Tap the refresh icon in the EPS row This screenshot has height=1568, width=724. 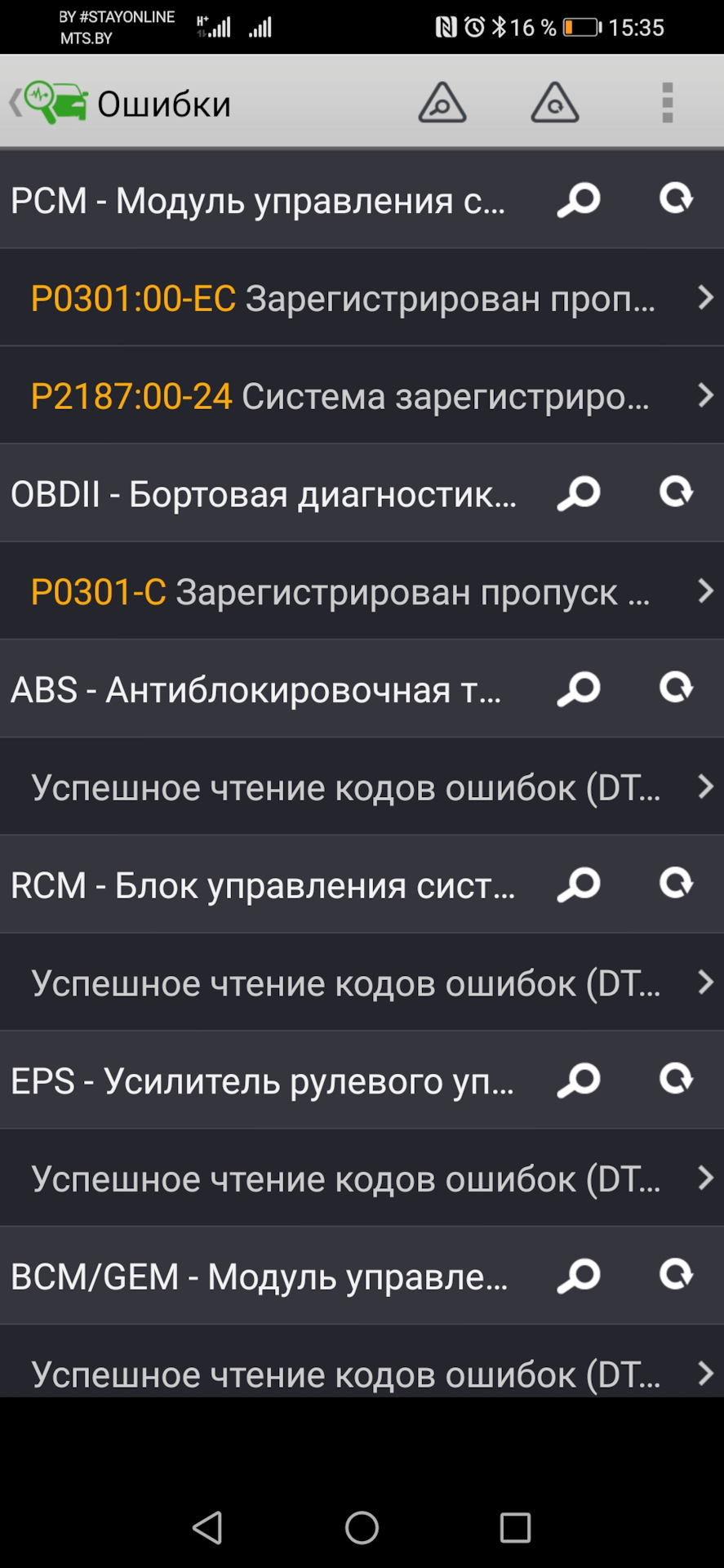[676, 1079]
